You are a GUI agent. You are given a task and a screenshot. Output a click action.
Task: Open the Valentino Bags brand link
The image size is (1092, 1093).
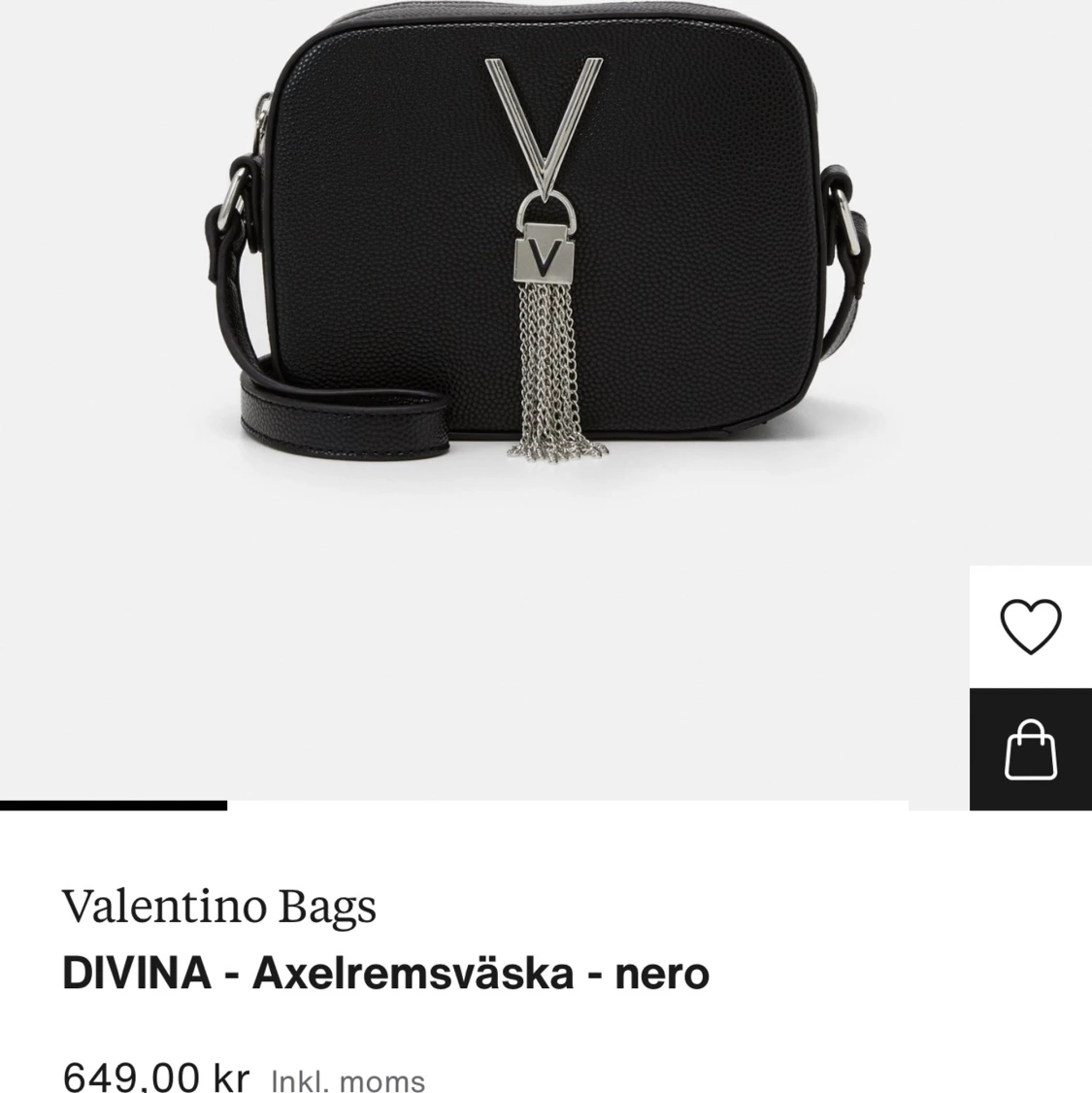tap(217, 907)
